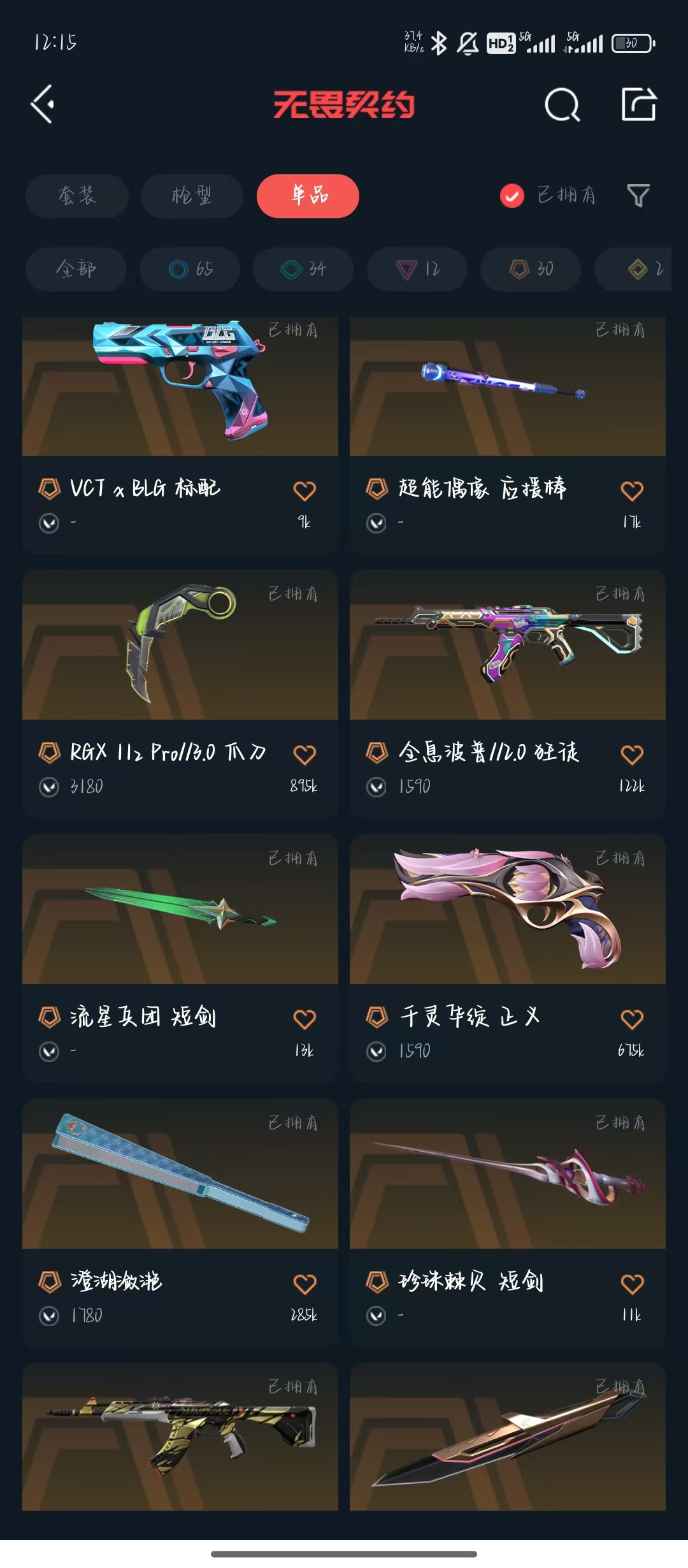Uncheck the 已拥有 filter checkbox
Viewport: 688px width, 1568px height.
(512, 196)
